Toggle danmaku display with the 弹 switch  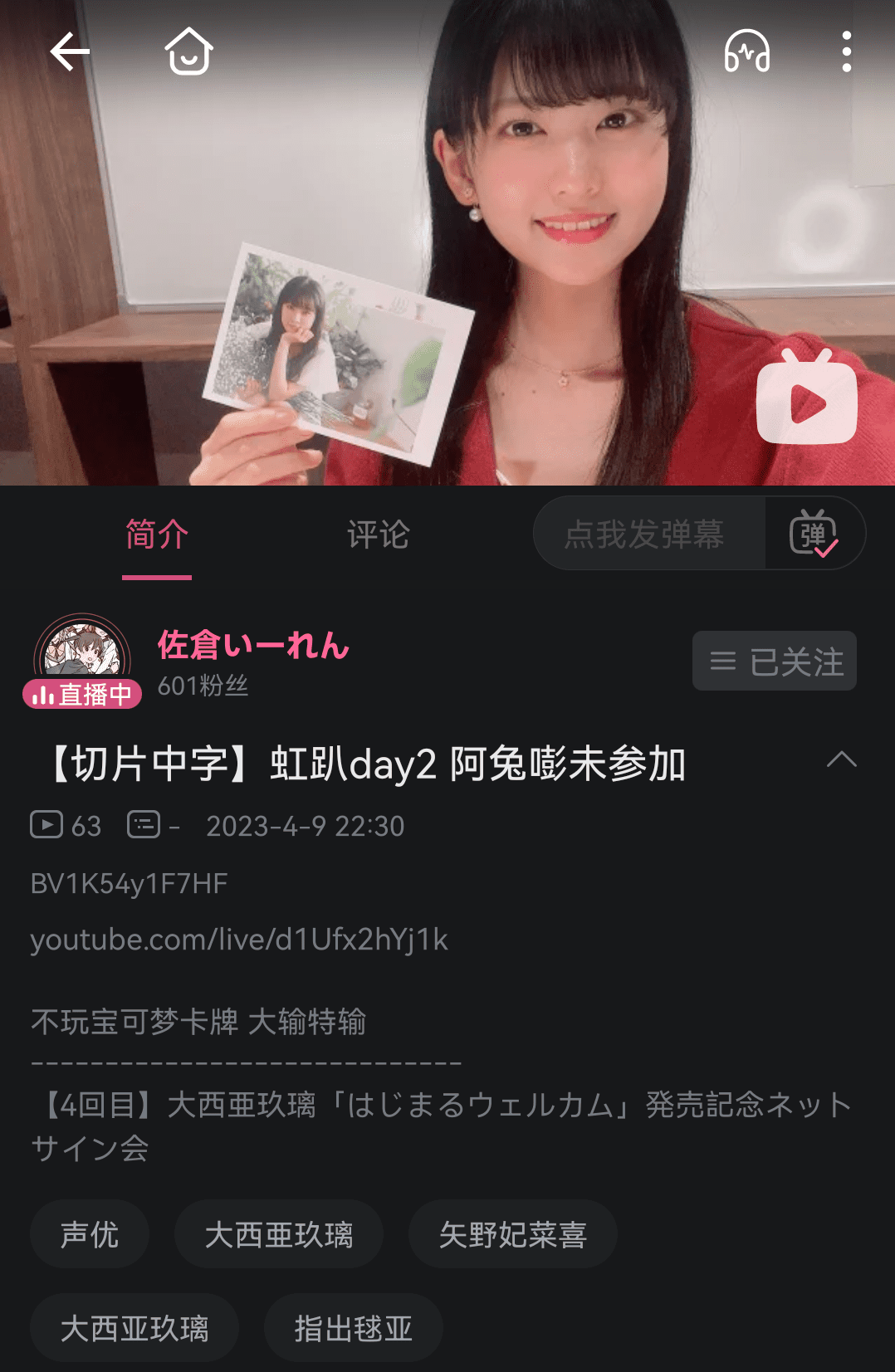(x=814, y=535)
